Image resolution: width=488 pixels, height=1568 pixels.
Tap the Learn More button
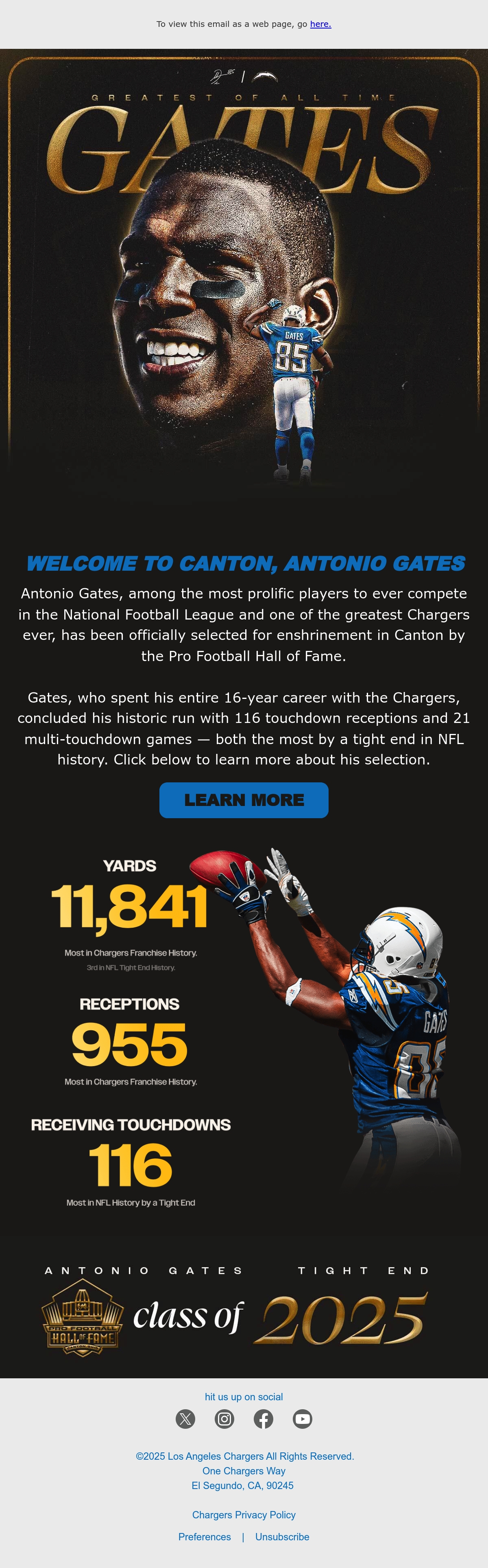coord(244,800)
